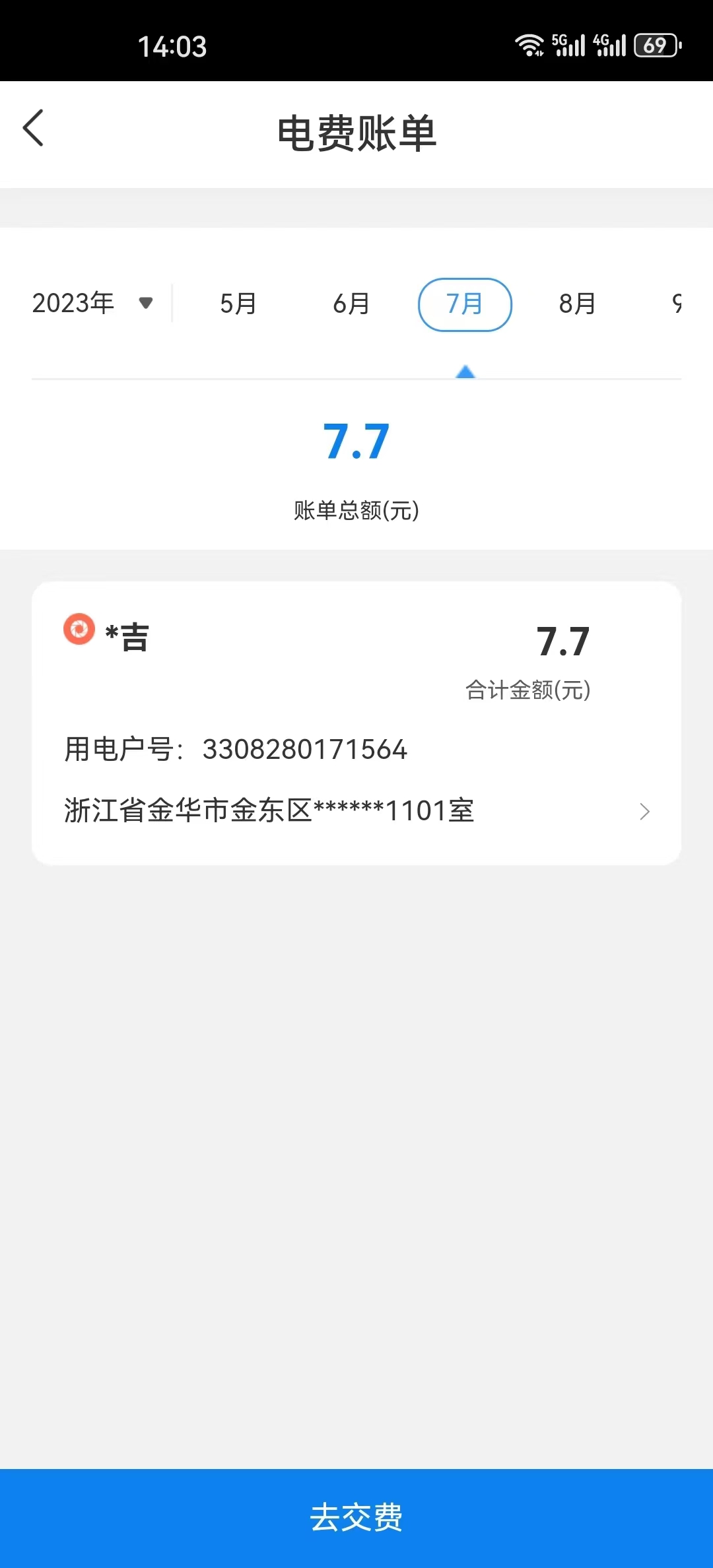The width and height of the screenshot is (713, 1568).
Task: View the 8月 bill
Action: 578,304
